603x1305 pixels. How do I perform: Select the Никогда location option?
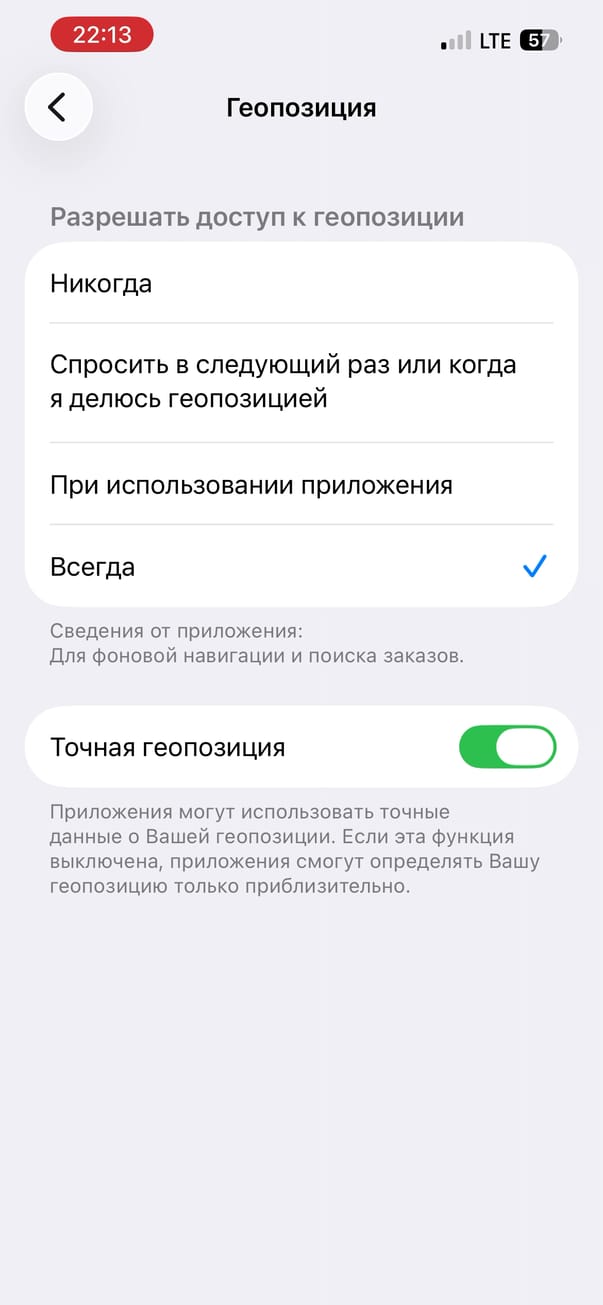pos(300,284)
